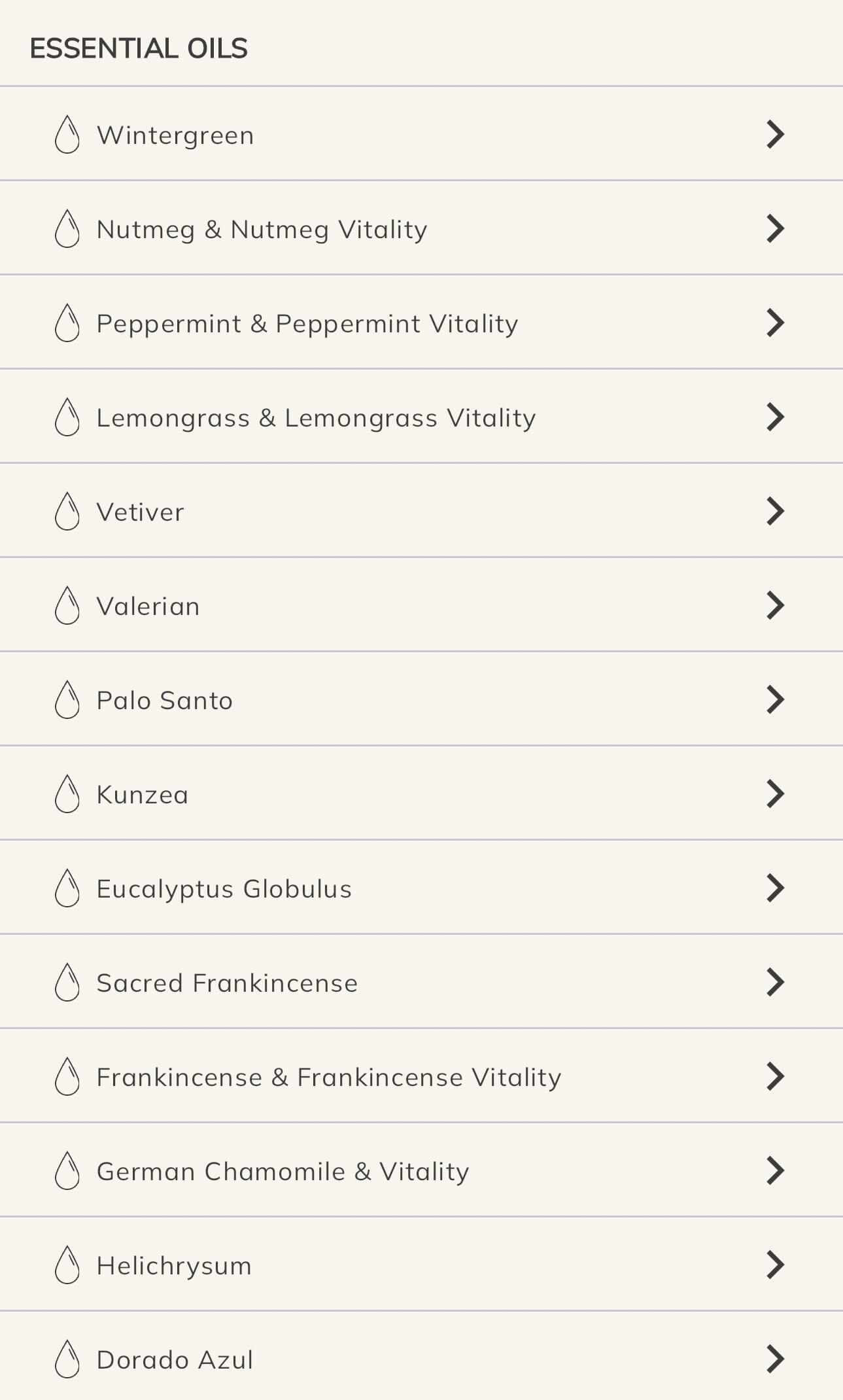Select Valerian from the list
This screenshot has height=1400, width=843.
point(421,604)
